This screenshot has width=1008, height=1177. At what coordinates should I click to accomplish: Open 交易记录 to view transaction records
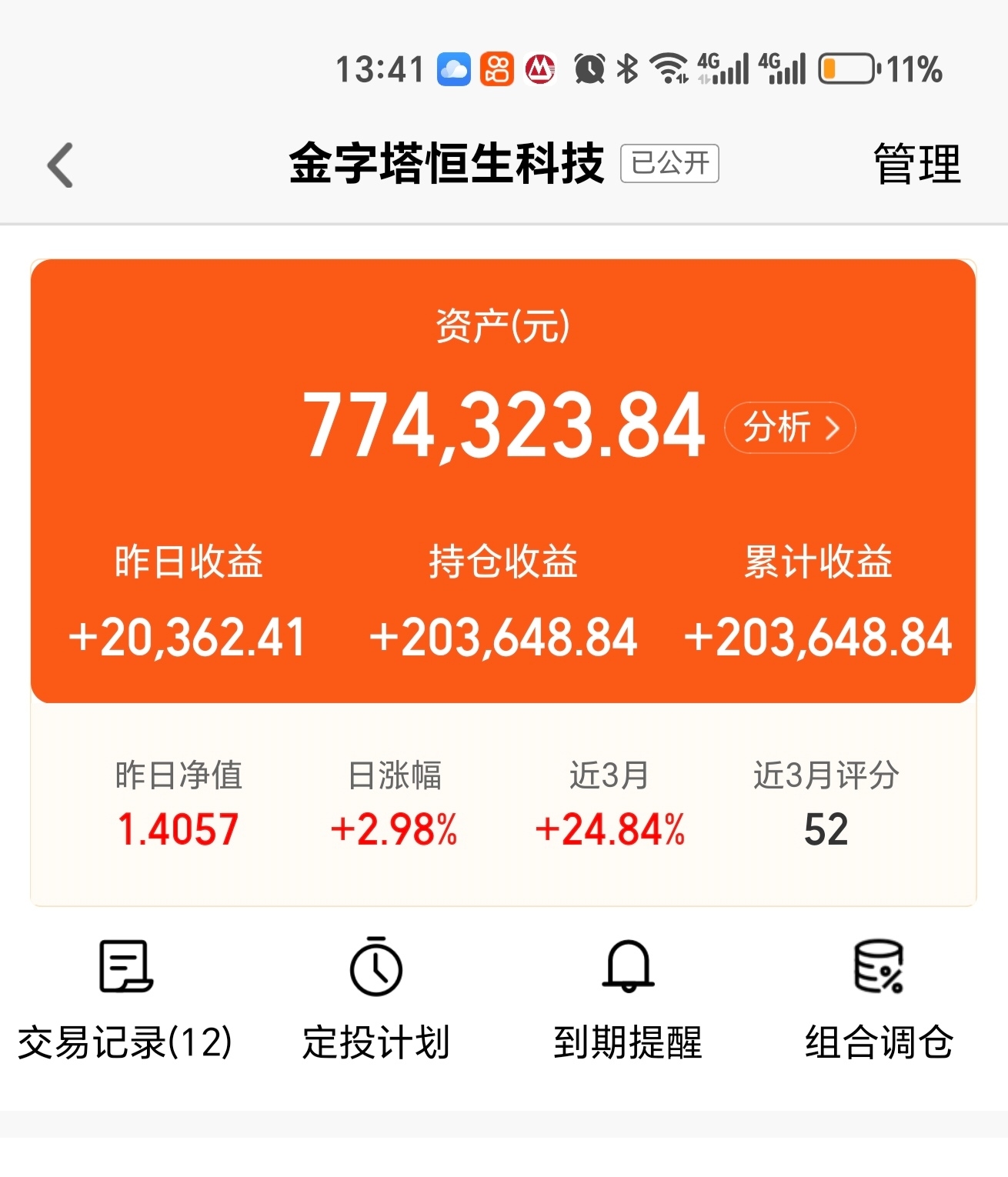pyautogui.click(x=125, y=1000)
